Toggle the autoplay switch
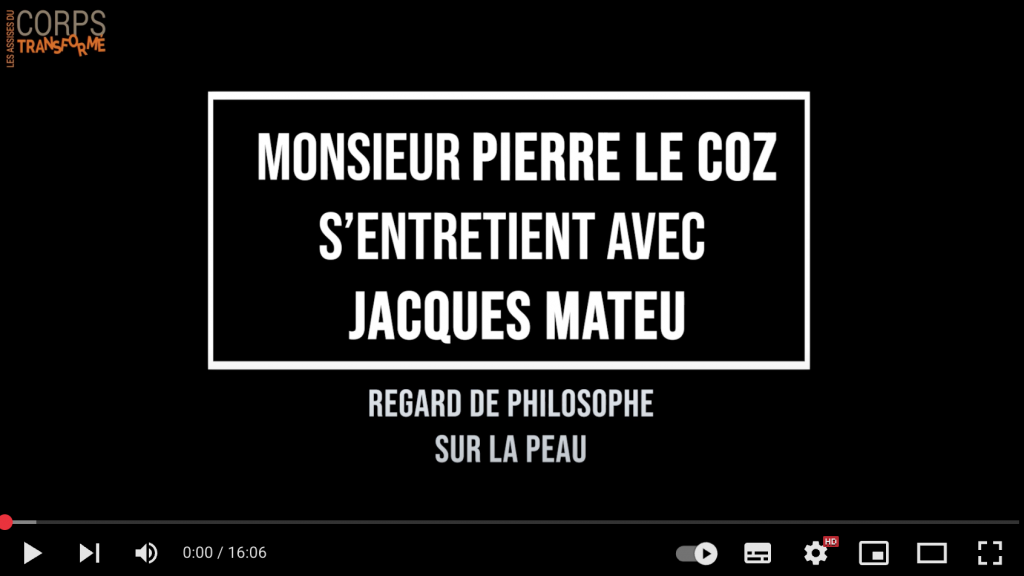This screenshot has width=1024, height=576. point(697,553)
